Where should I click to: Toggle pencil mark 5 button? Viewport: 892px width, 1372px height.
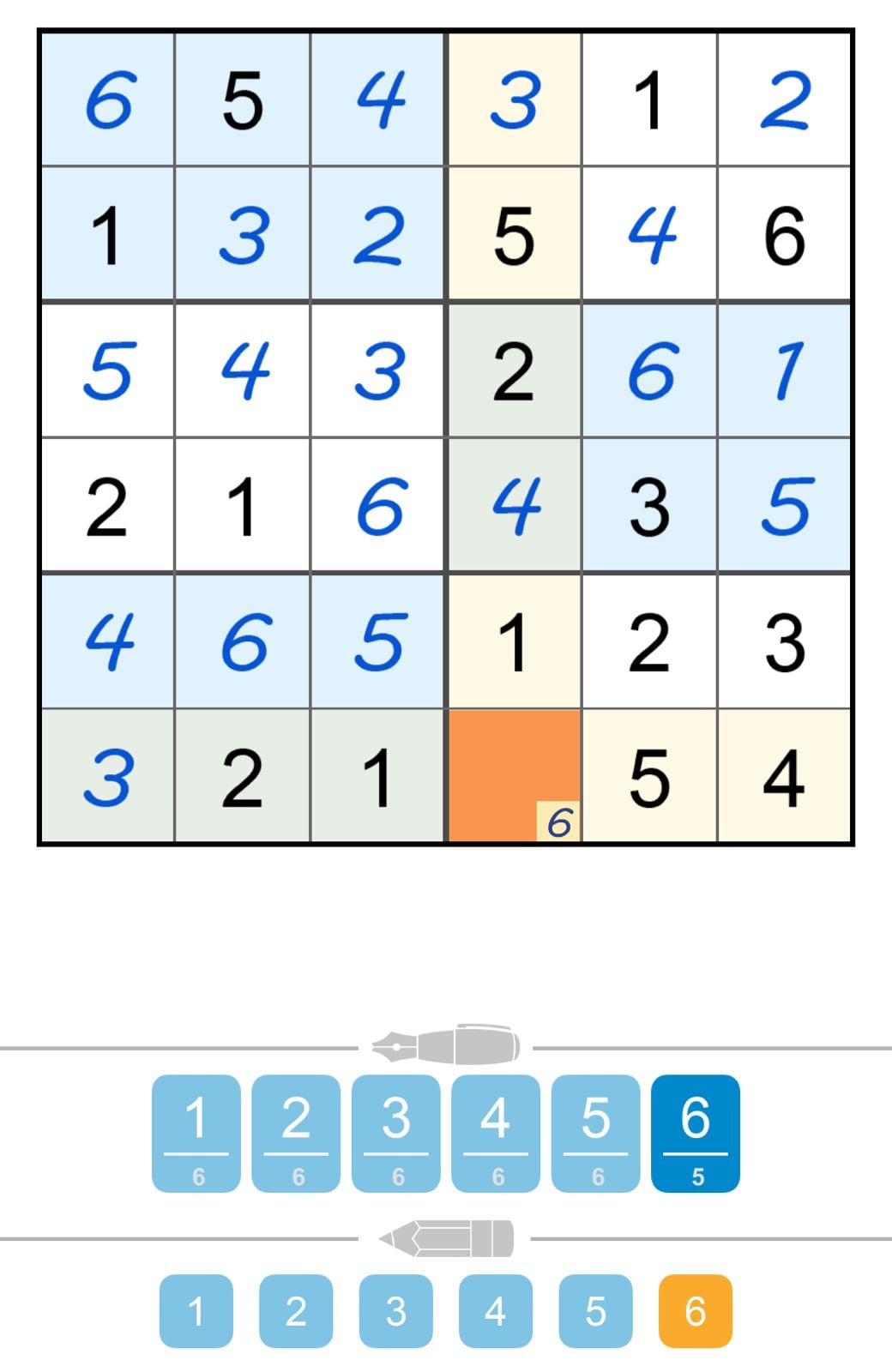(594, 1309)
